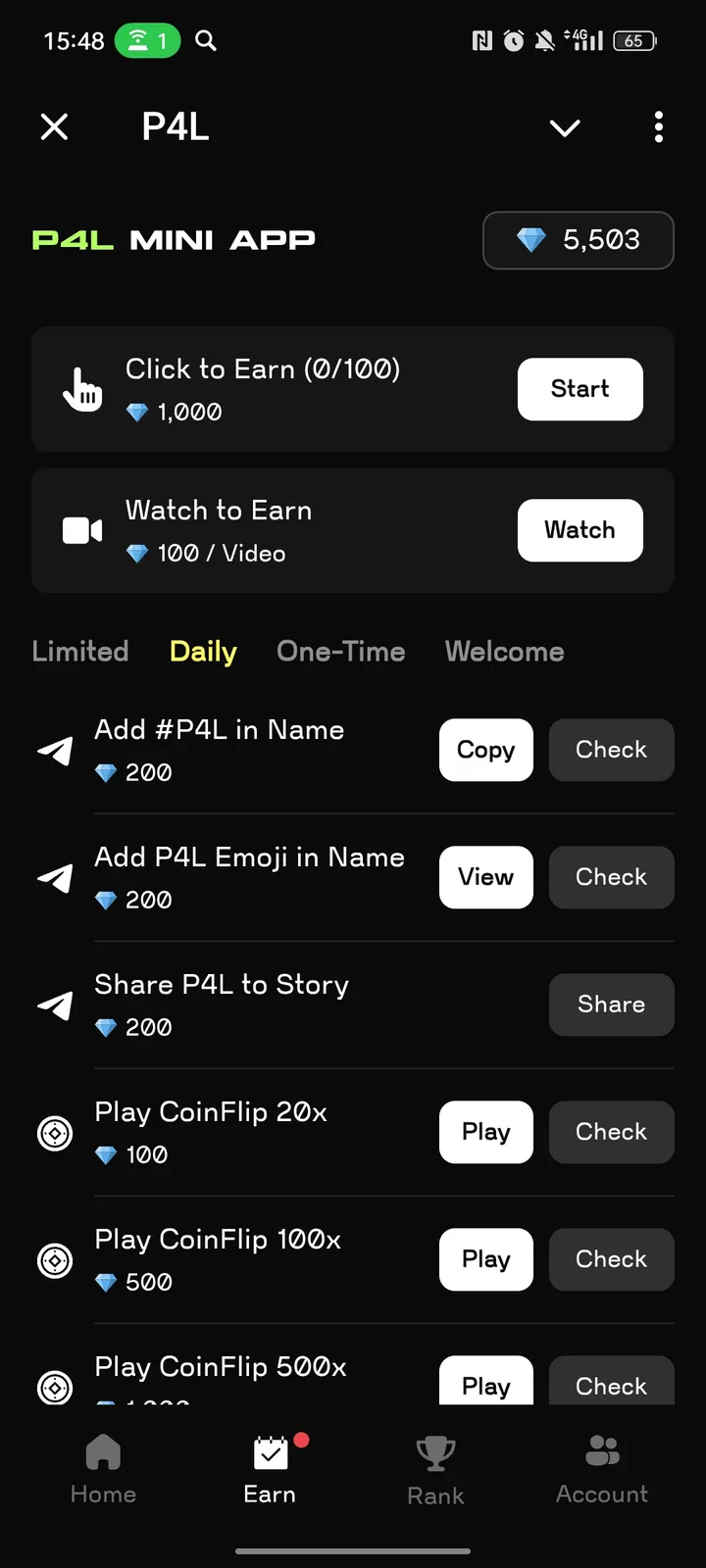This screenshot has width=706, height=1568.
Task: Copy the #P4L name tag
Action: (x=485, y=750)
